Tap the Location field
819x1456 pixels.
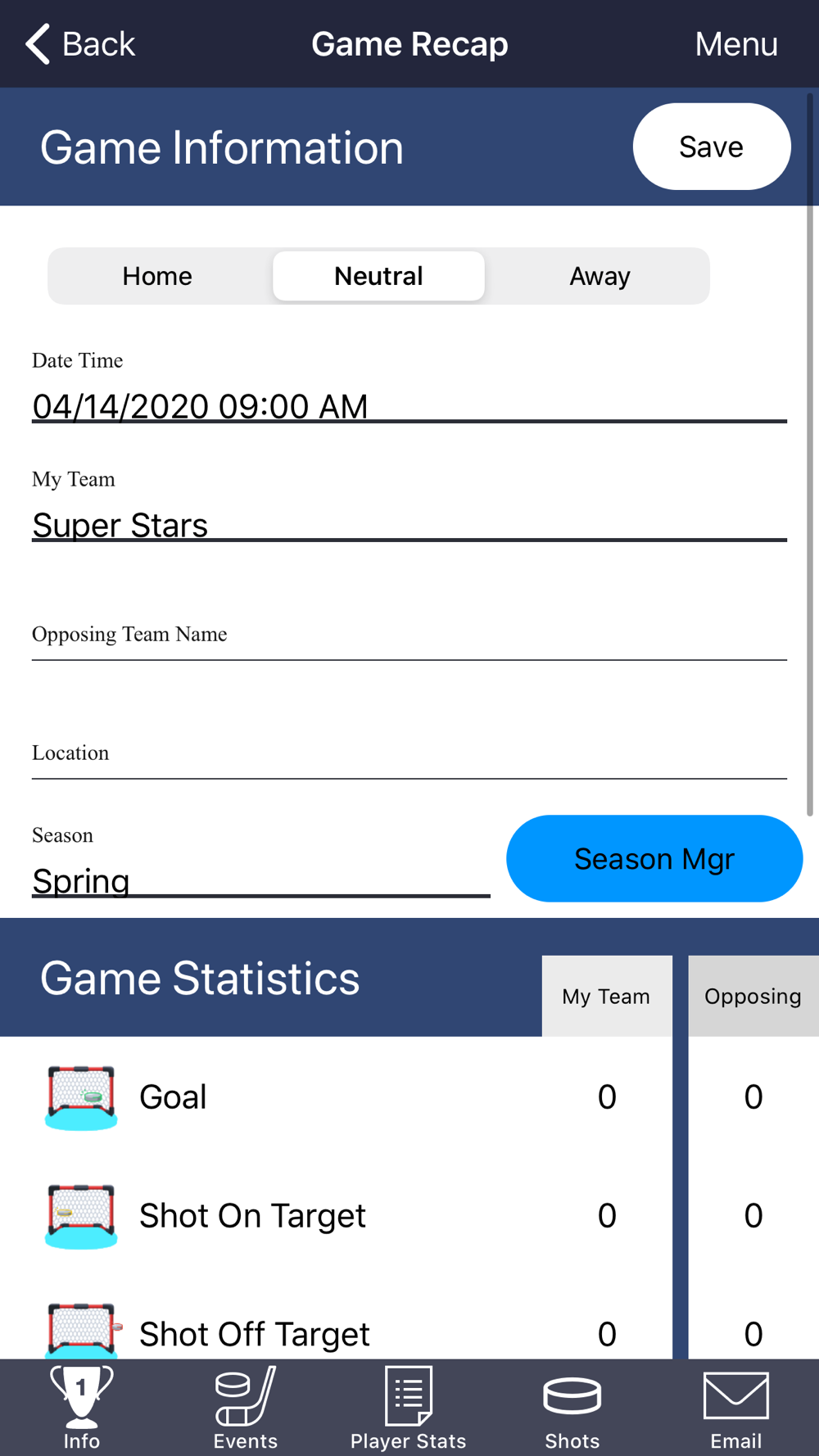409,753
